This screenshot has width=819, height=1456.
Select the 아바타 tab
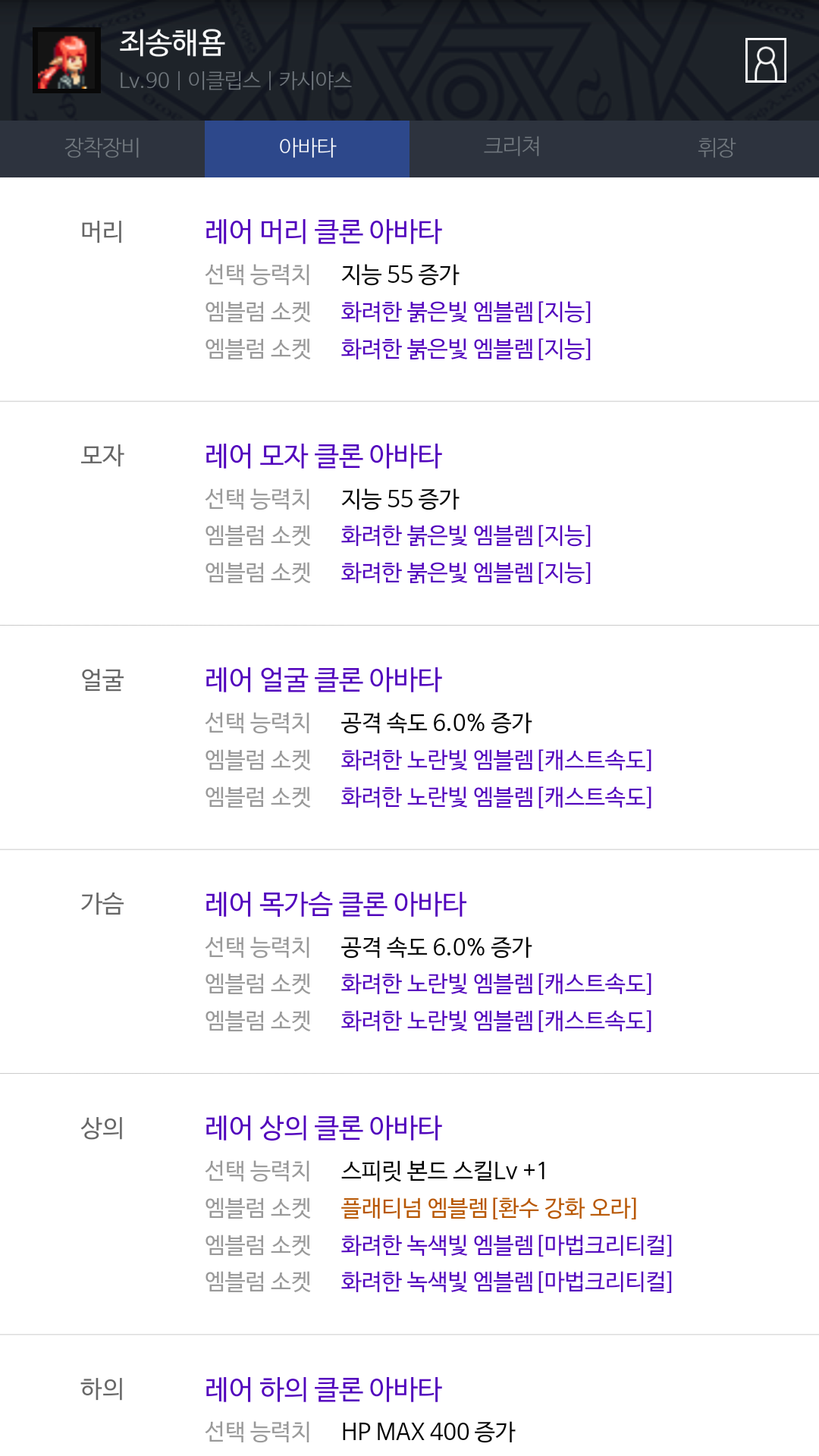307,148
